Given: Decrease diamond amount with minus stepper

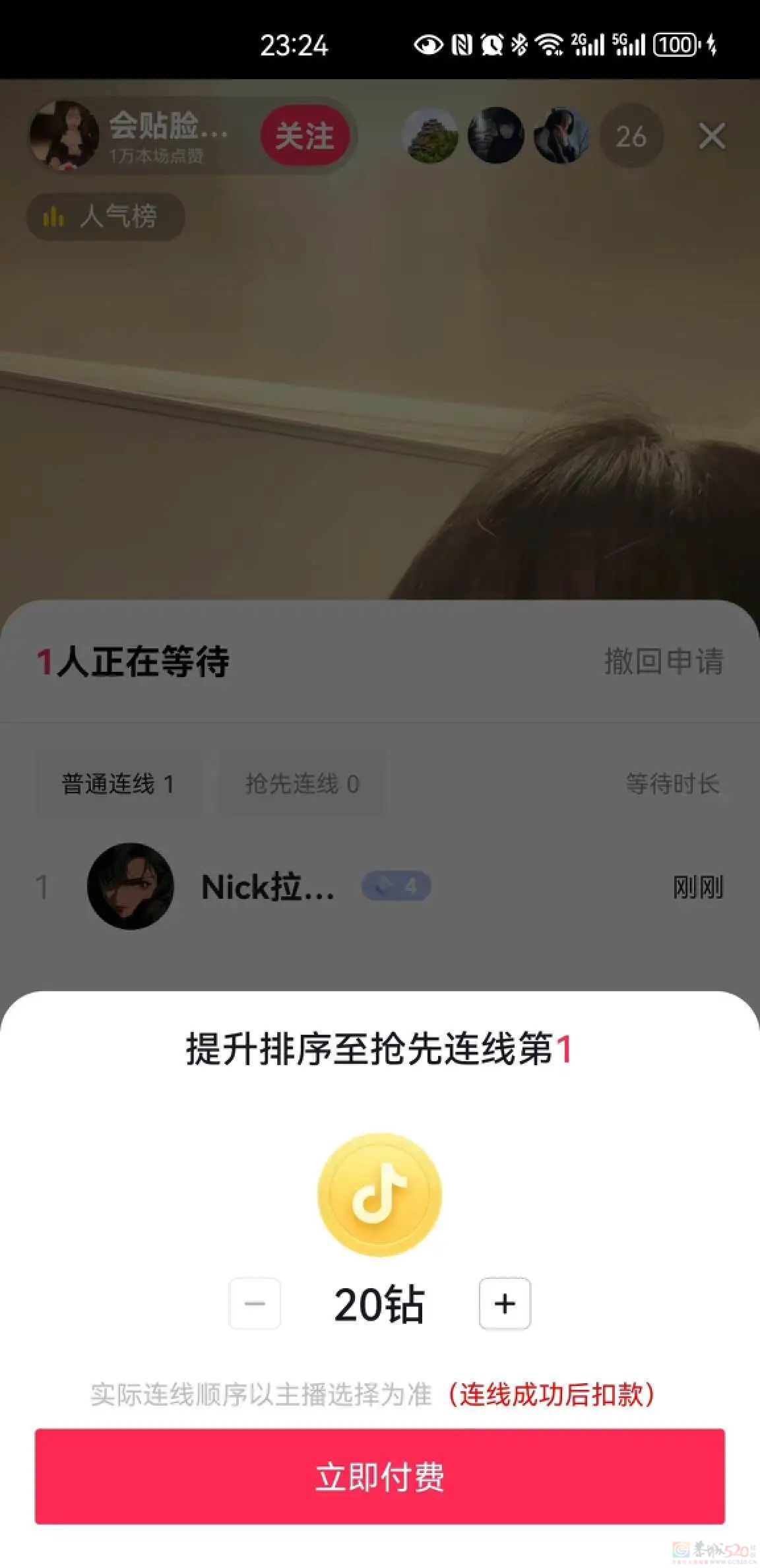Looking at the screenshot, I should tap(255, 1303).
